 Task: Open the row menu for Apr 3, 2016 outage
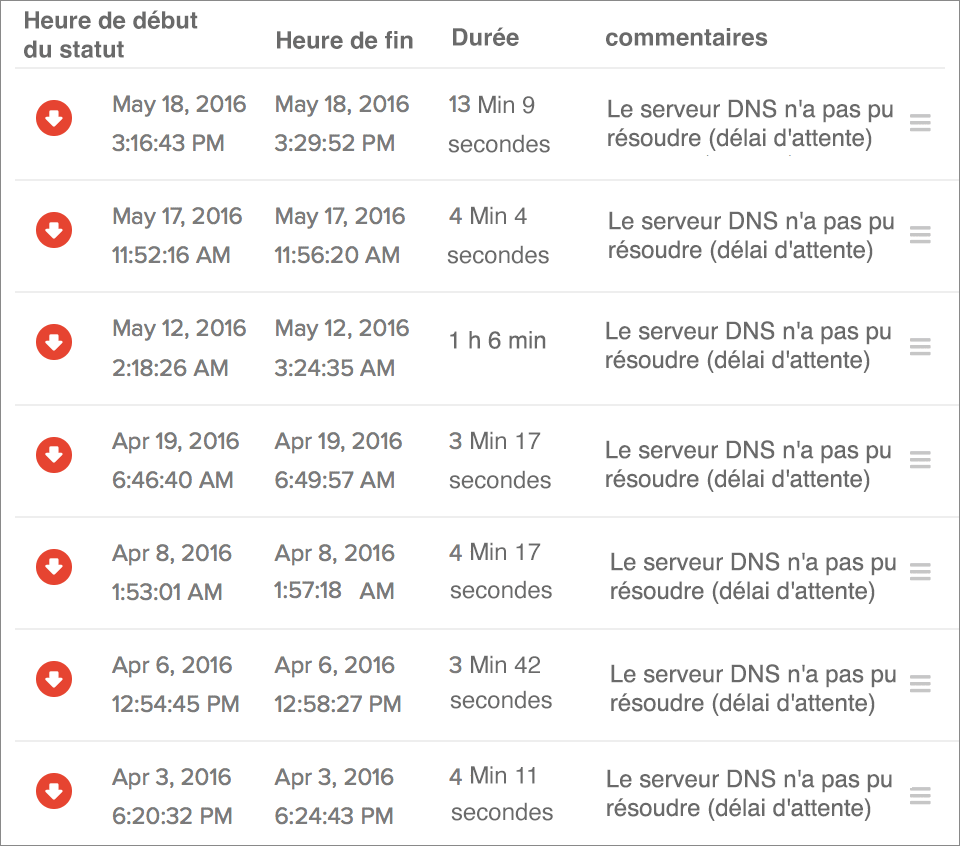[920, 796]
